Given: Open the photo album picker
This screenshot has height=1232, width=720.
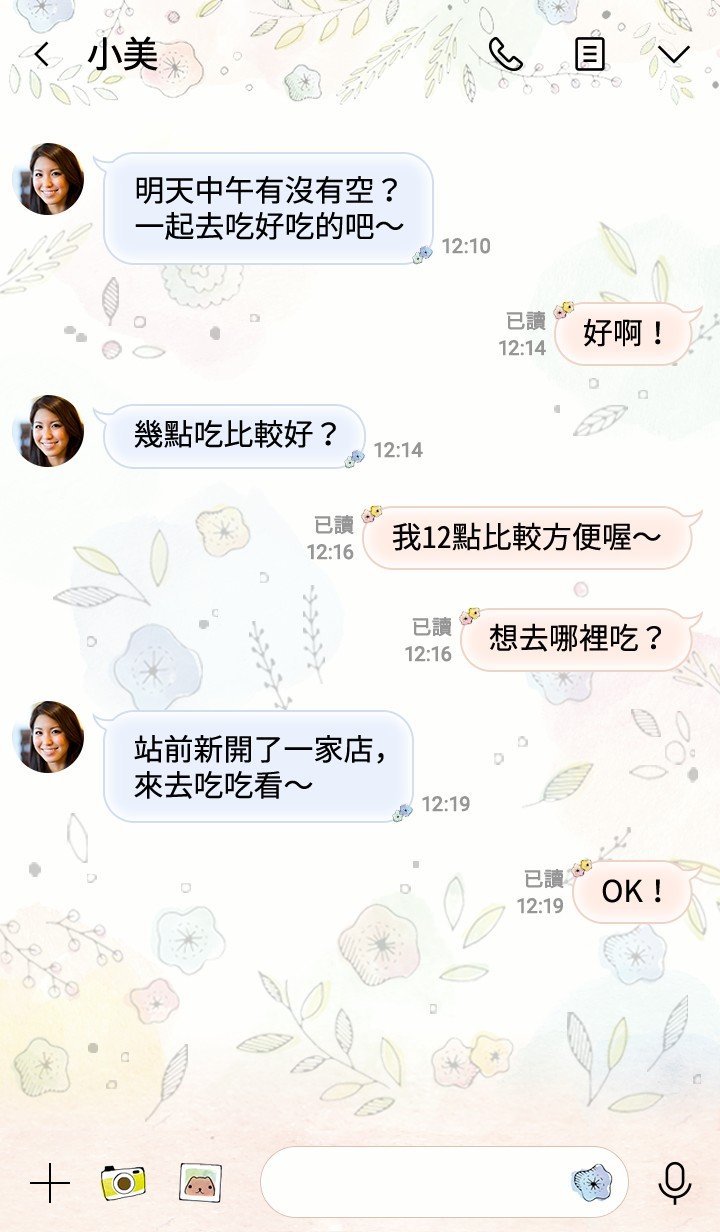Looking at the screenshot, I should point(200,1185).
